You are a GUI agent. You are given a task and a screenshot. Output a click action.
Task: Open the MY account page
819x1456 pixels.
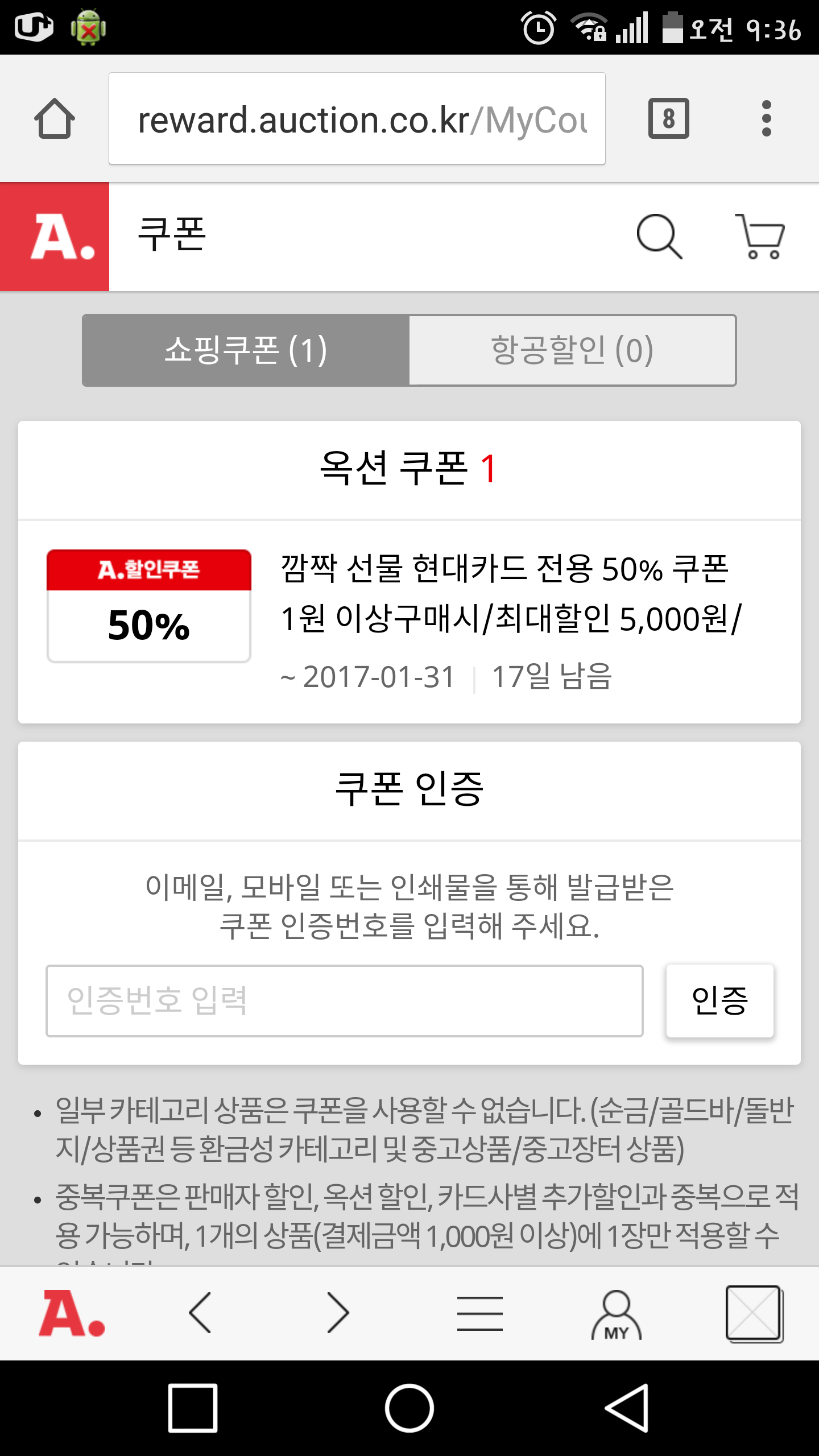(x=617, y=1314)
